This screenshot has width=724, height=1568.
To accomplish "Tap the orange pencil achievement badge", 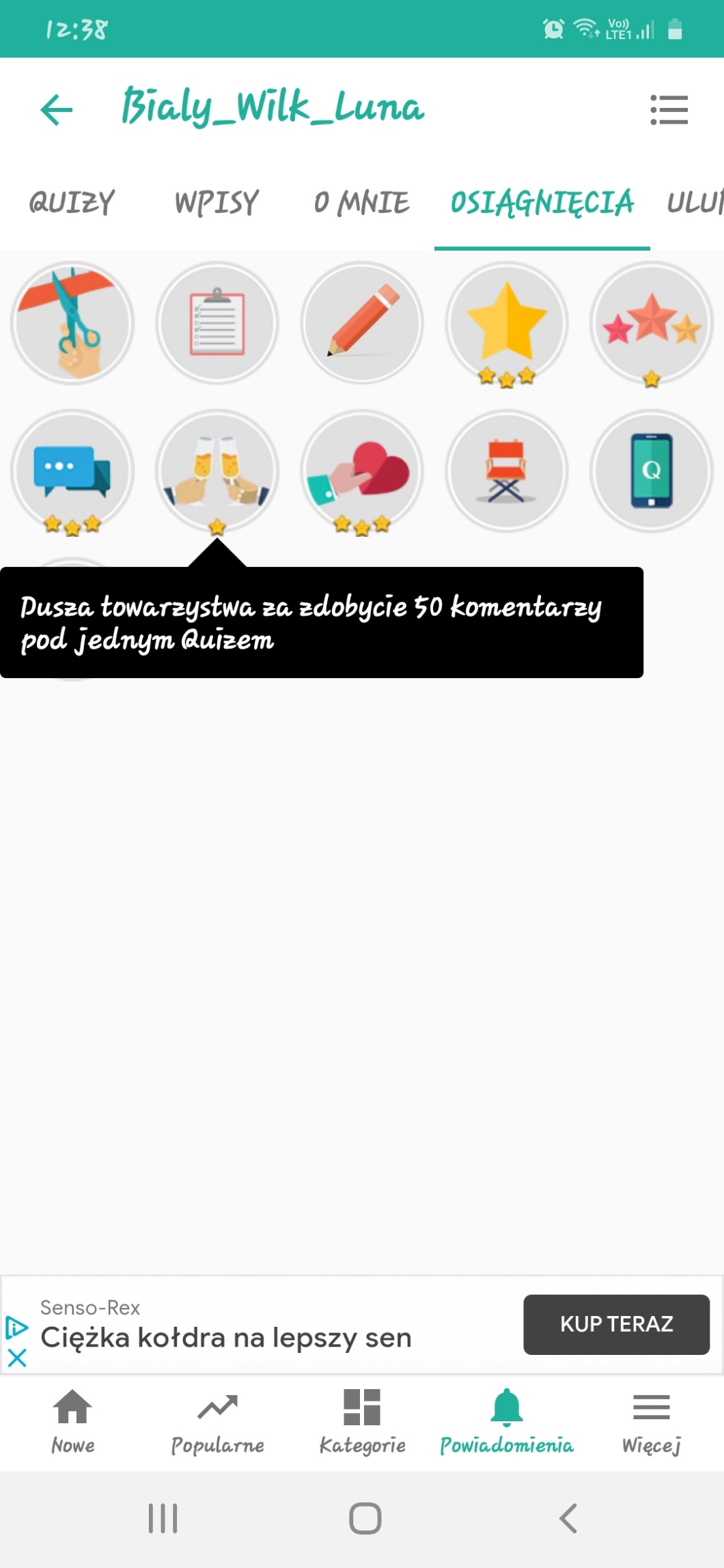I will pos(362,323).
